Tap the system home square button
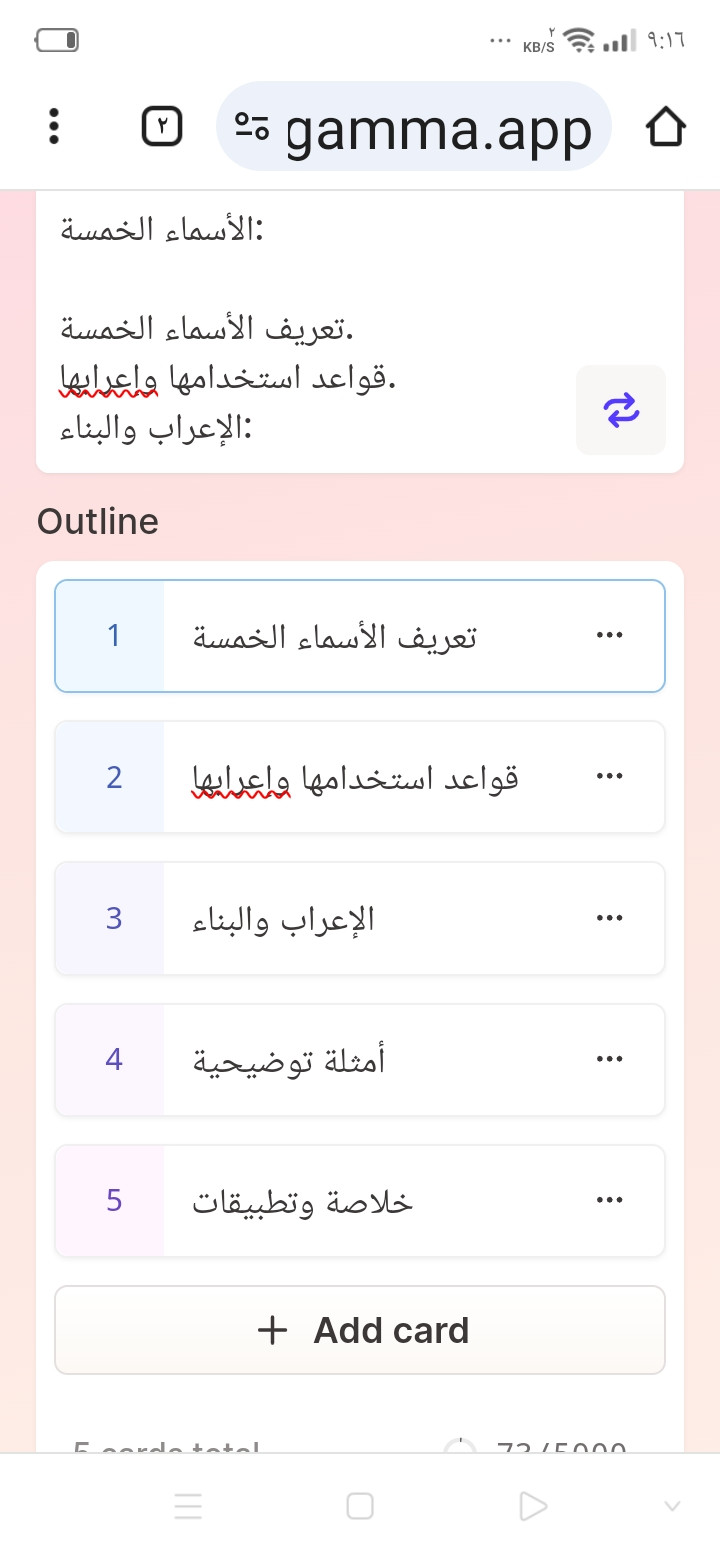Viewport: 720px width, 1560px height. point(360,1506)
